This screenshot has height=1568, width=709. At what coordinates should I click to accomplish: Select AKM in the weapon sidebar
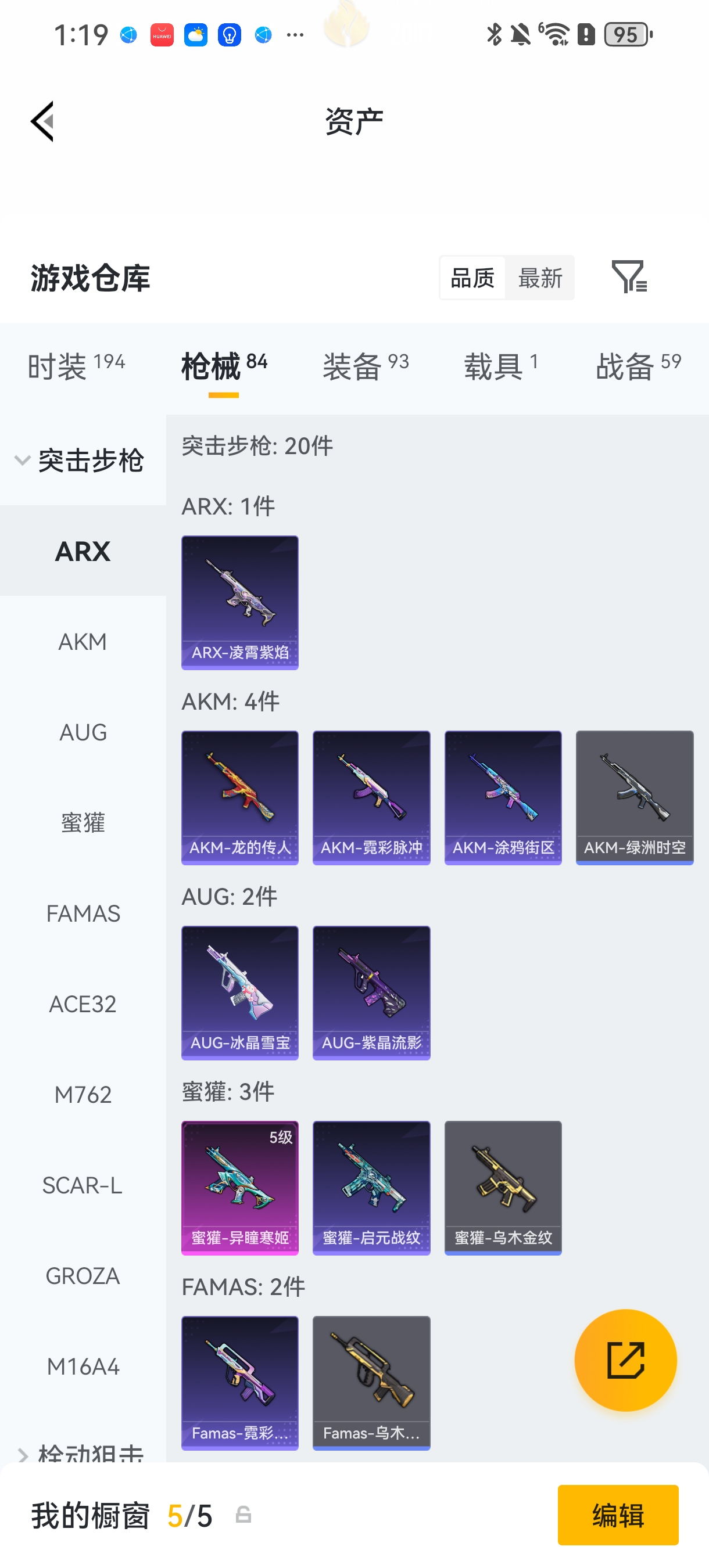(84, 642)
